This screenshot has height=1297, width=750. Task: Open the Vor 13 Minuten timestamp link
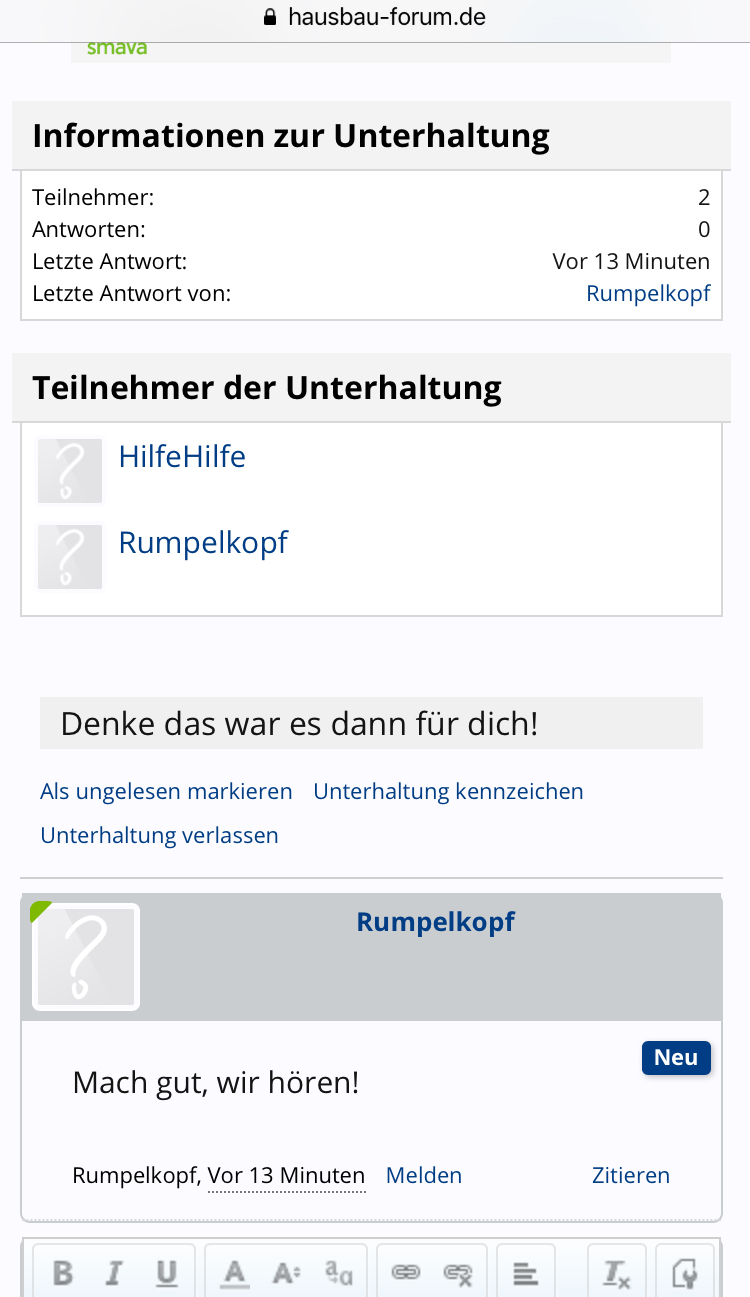click(x=286, y=1176)
